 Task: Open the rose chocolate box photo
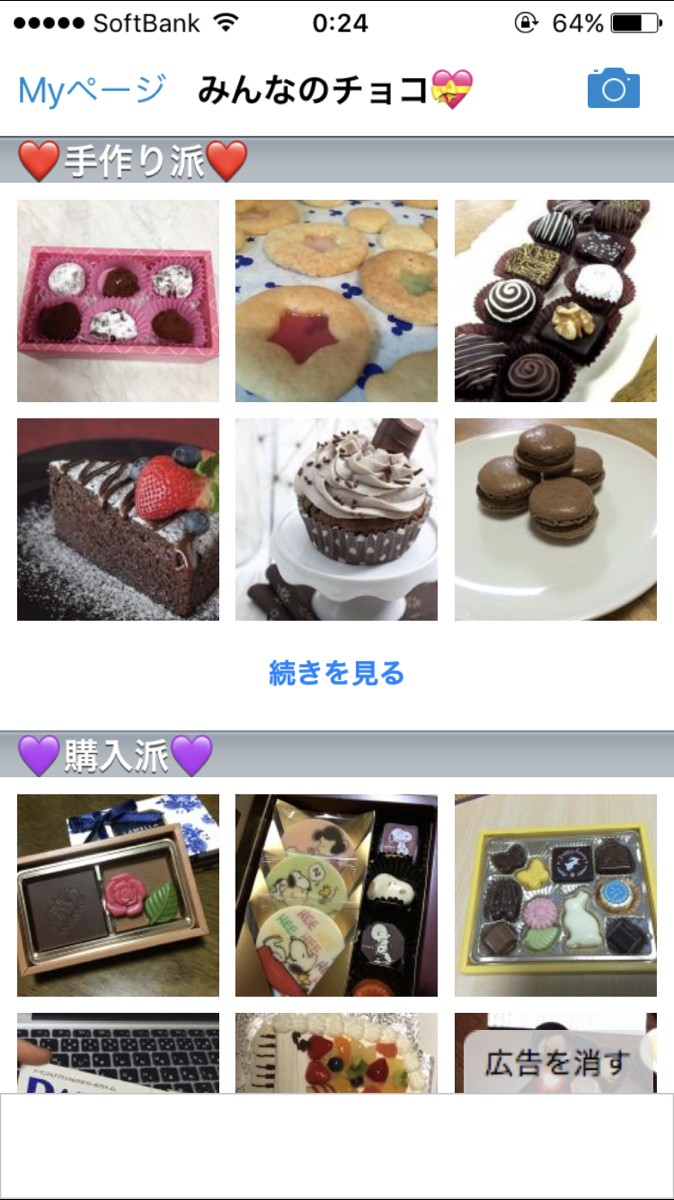118,895
